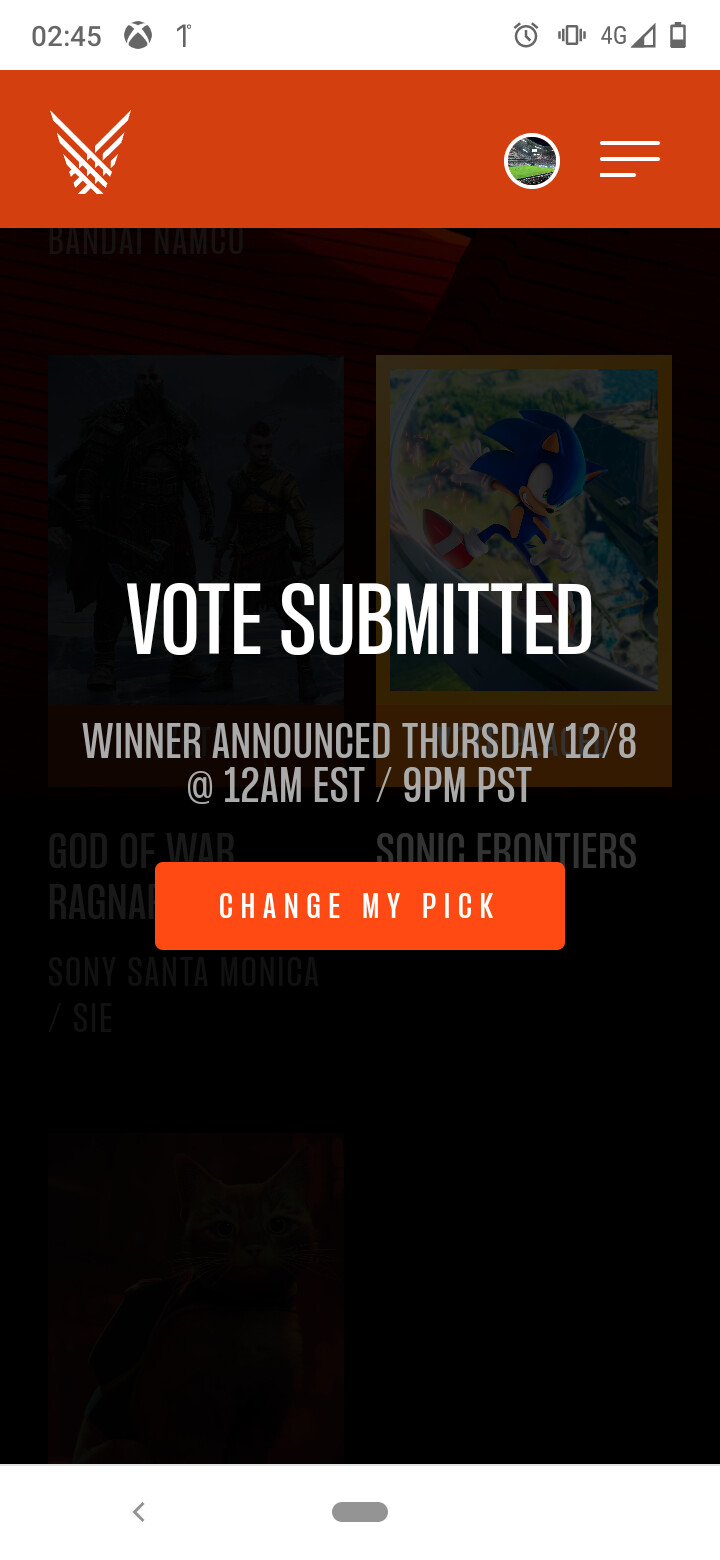Open the profile avatar
The height and width of the screenshot is (1560, 720).
click(532, 161)
